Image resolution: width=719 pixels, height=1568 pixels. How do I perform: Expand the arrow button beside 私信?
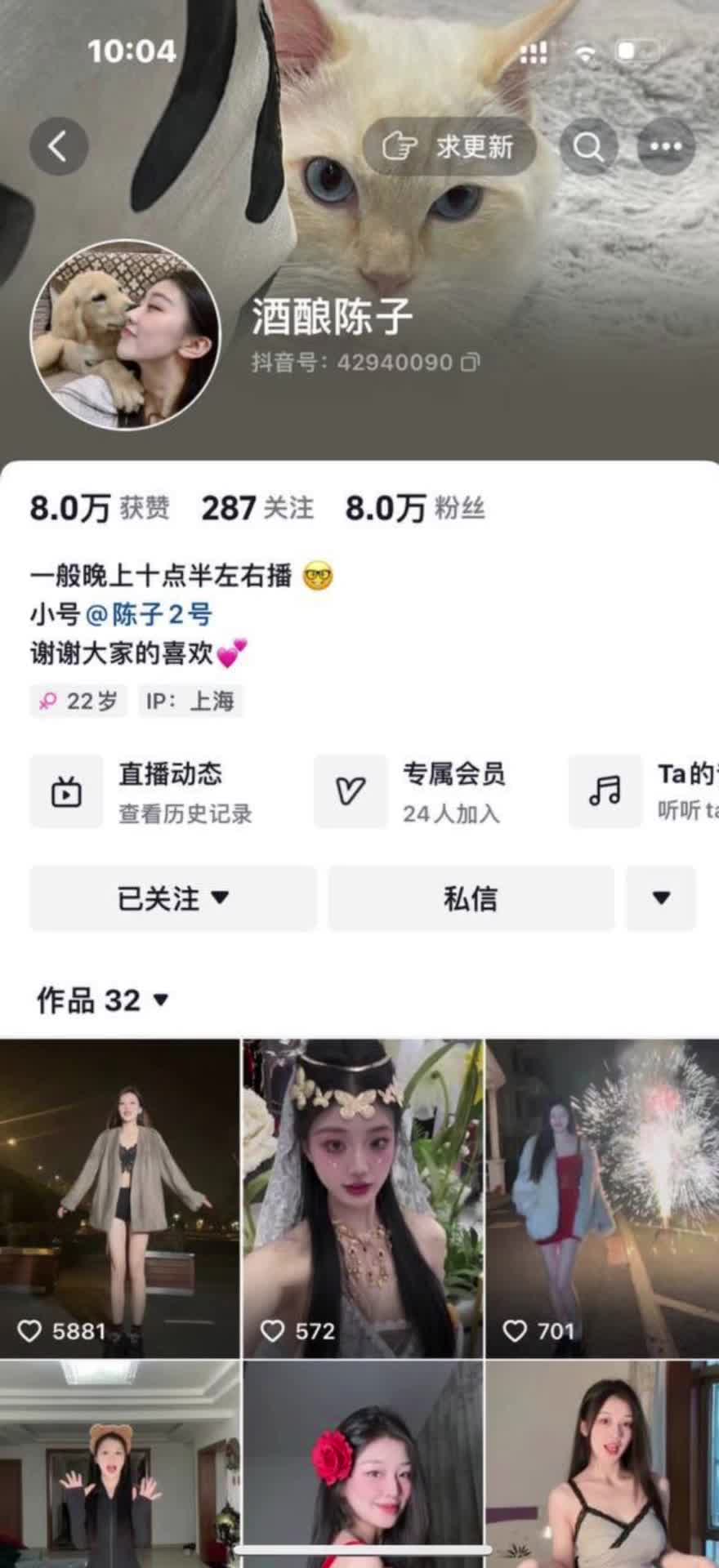(661, 898)
